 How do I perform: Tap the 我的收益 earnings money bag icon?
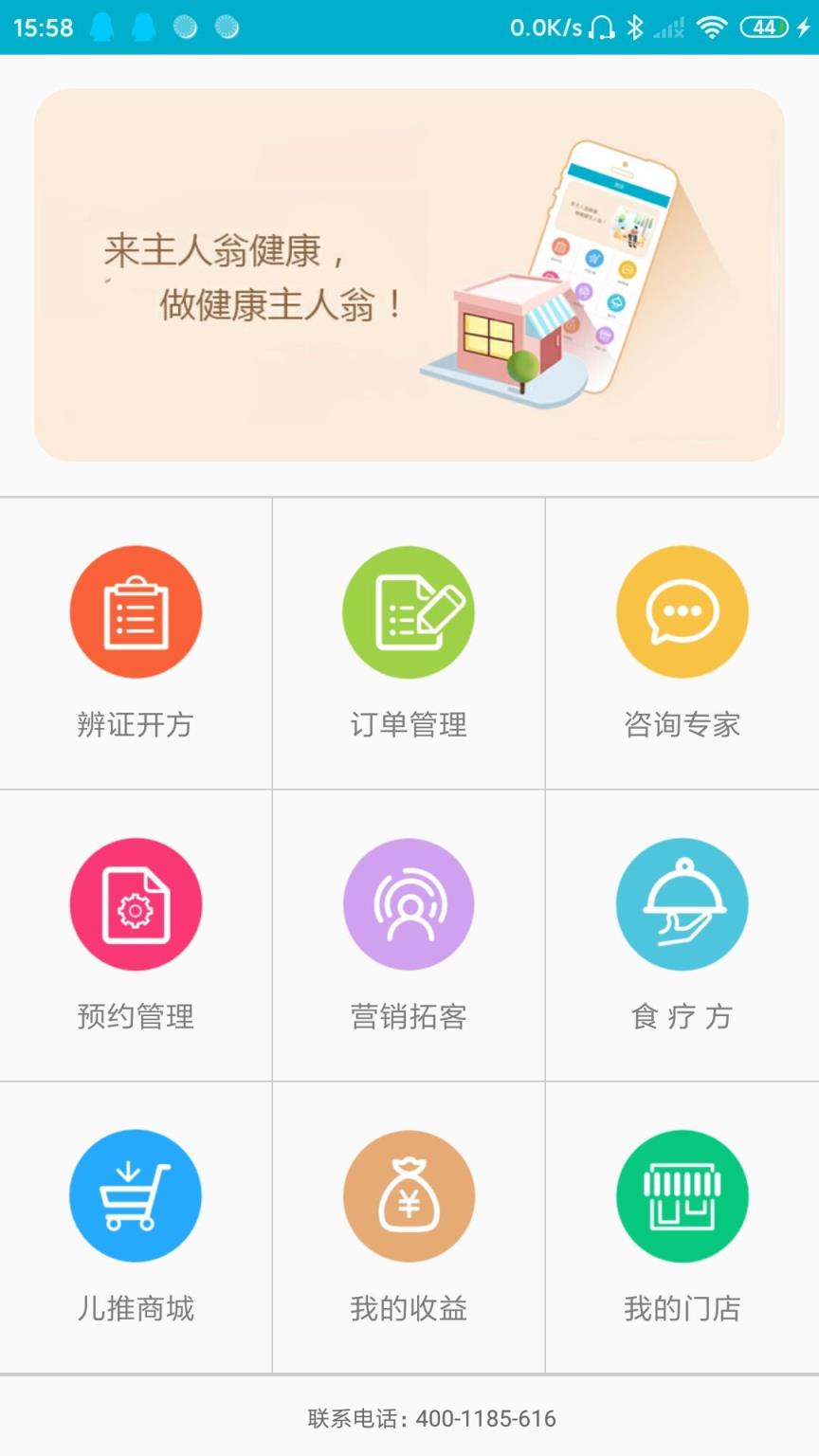click(x=409, y=1196)
